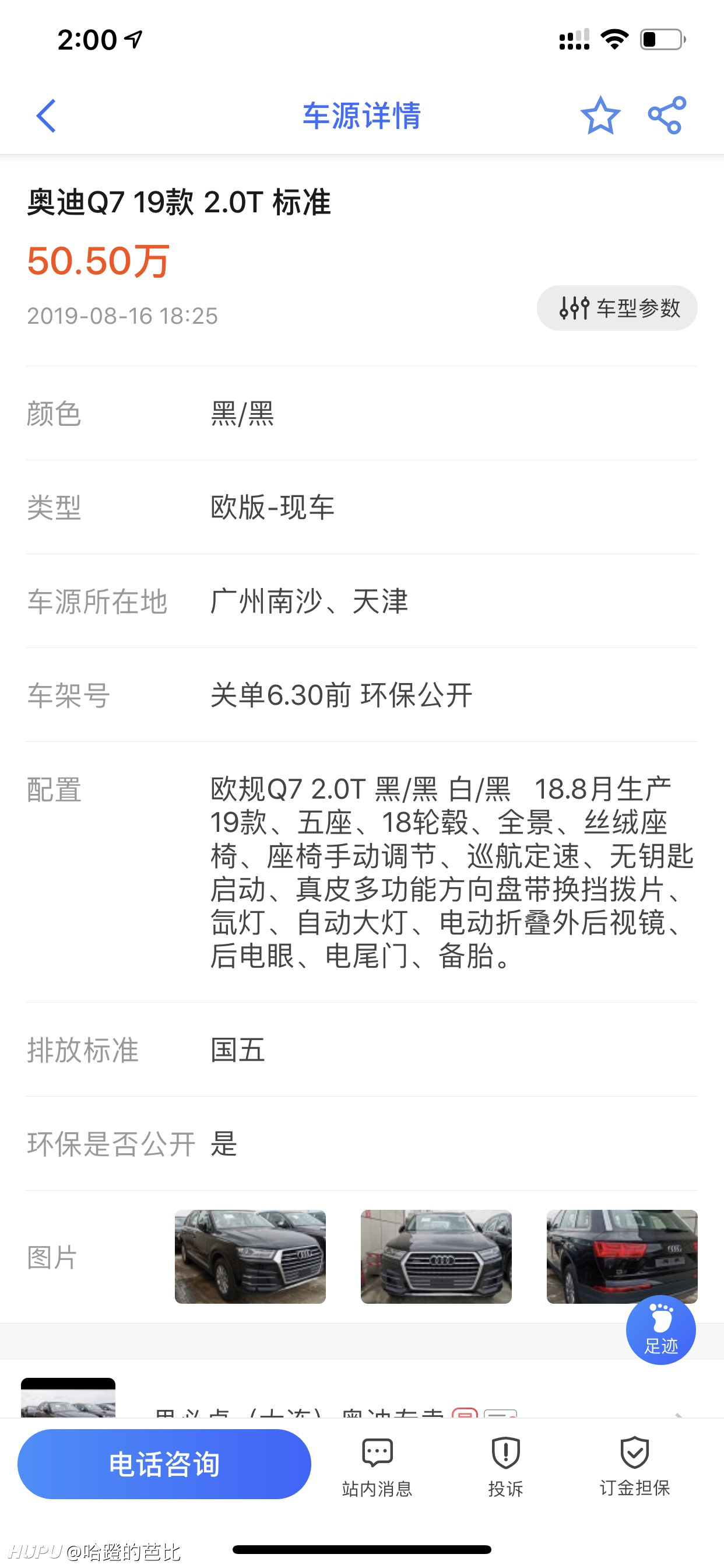Go back from the 车源详情 page

tap(46, 116)
